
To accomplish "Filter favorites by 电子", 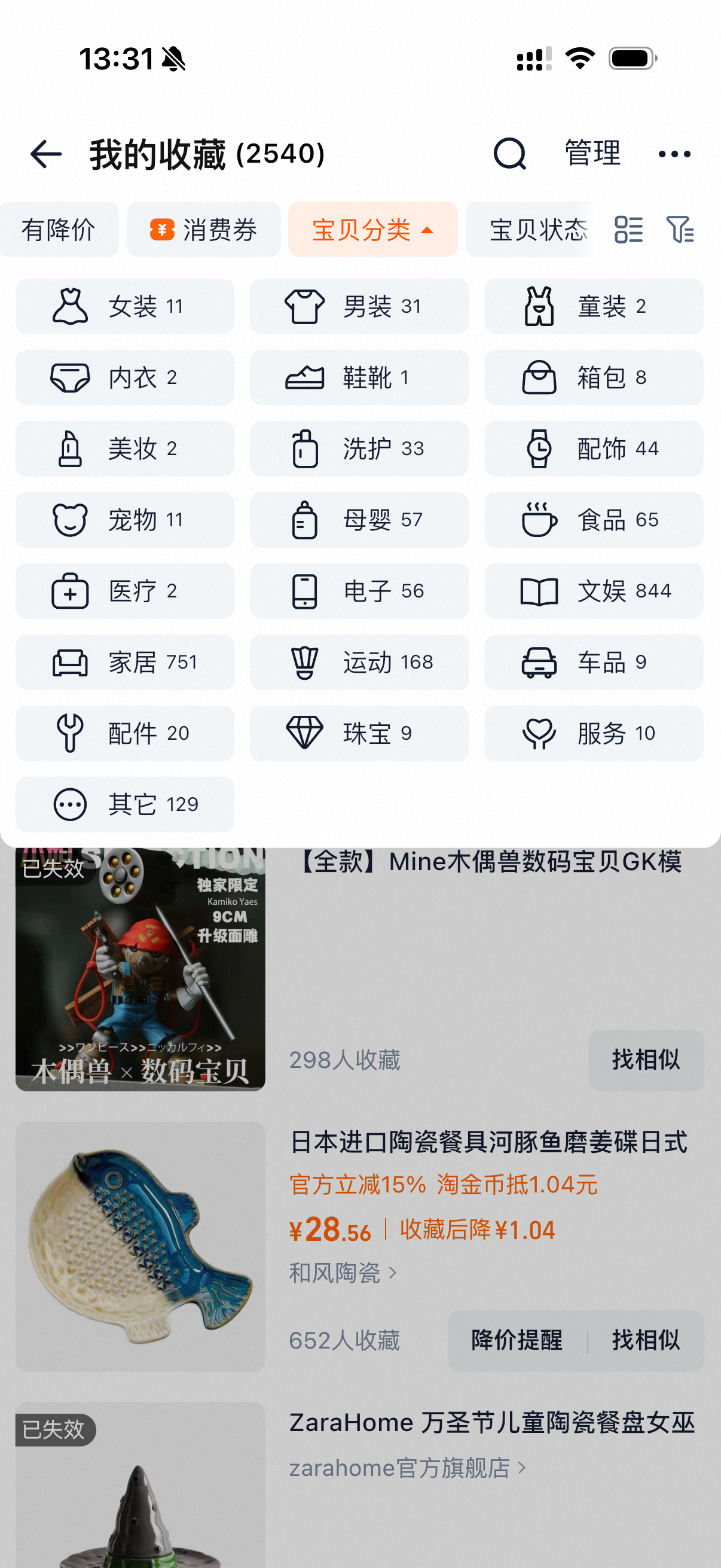I will (359, 591).
